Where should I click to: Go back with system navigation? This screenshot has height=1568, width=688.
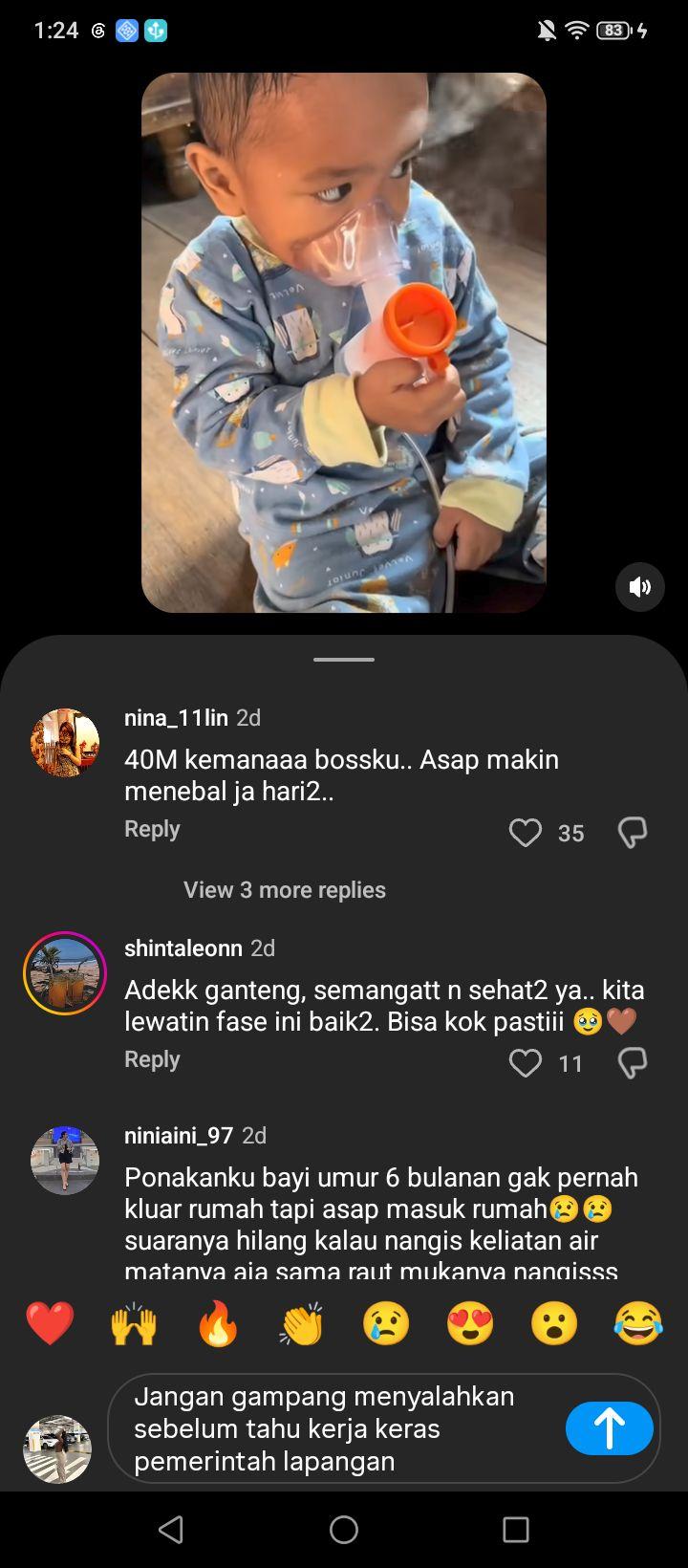171,1530
